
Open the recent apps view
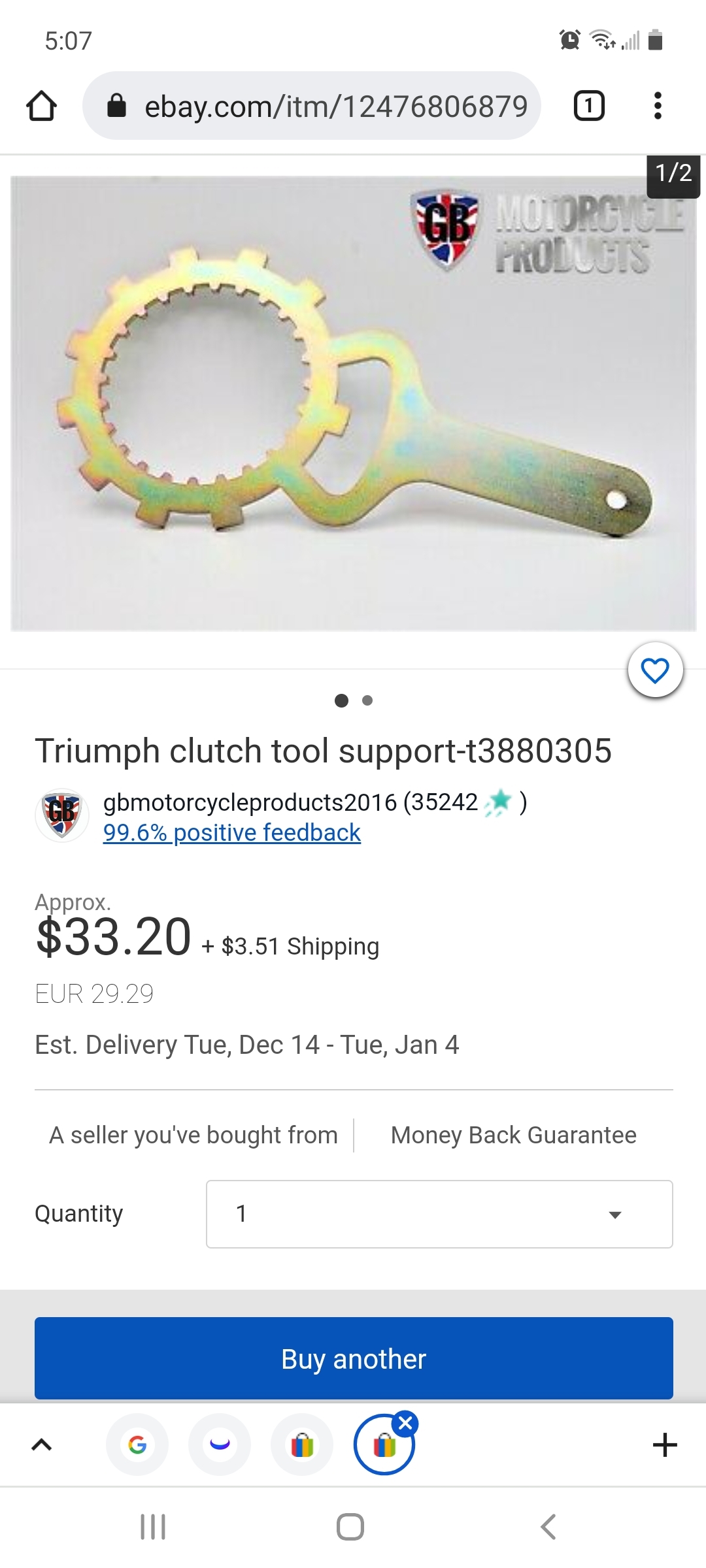153,1527
